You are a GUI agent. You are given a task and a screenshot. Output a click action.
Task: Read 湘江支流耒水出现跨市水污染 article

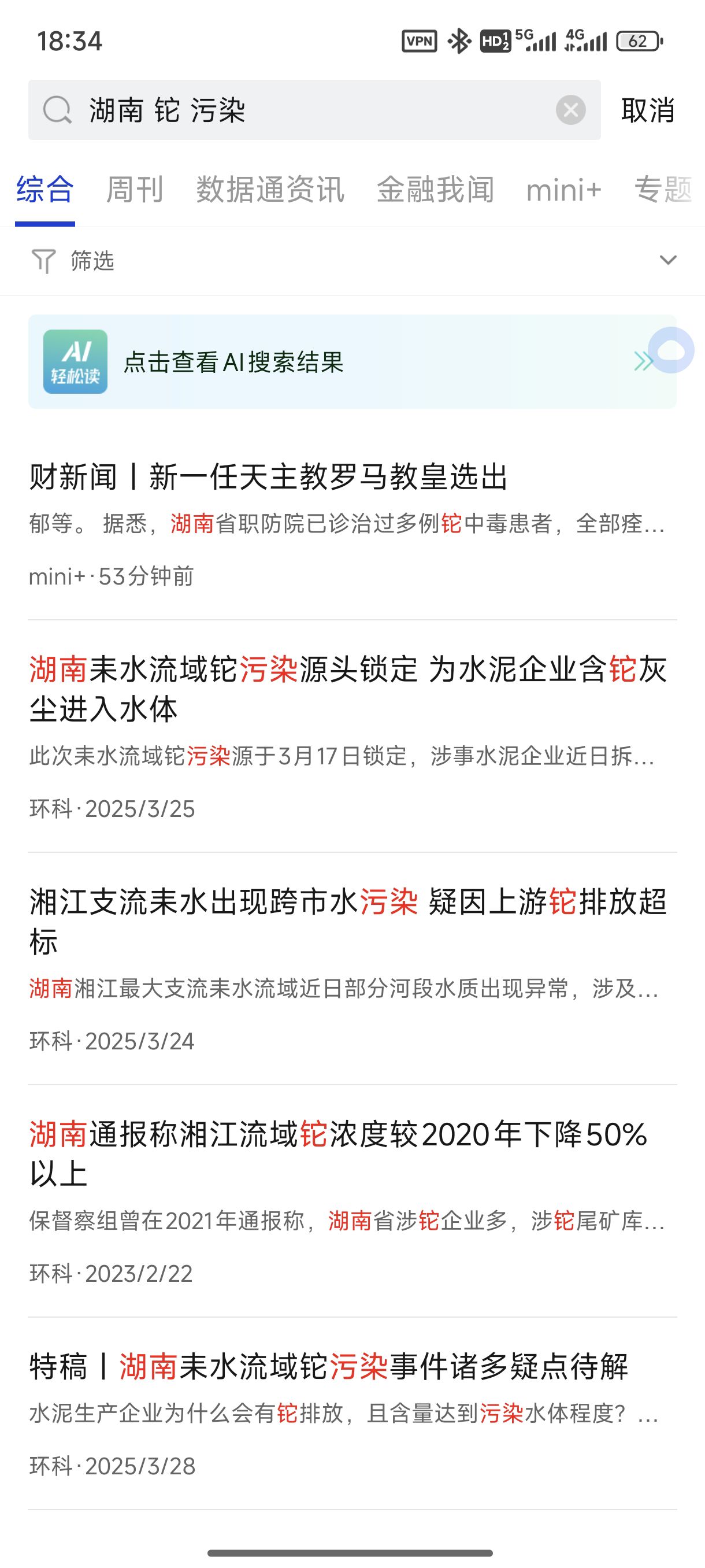tap(352, 969)
